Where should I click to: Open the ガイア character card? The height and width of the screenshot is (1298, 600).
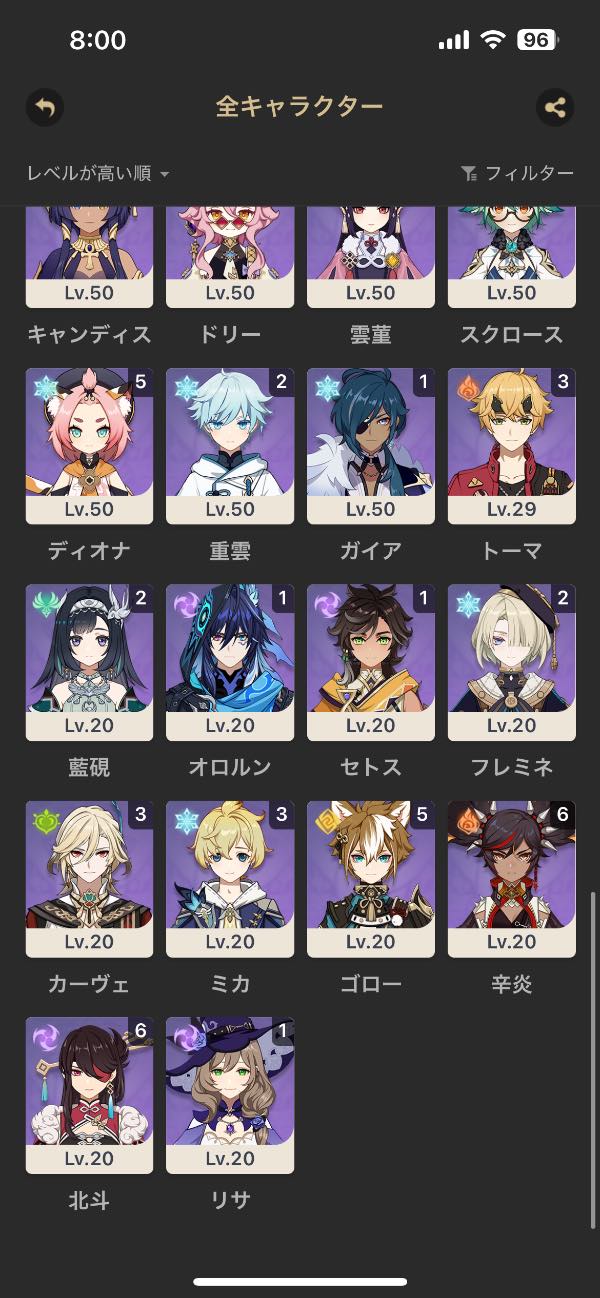tap(371, 445)
